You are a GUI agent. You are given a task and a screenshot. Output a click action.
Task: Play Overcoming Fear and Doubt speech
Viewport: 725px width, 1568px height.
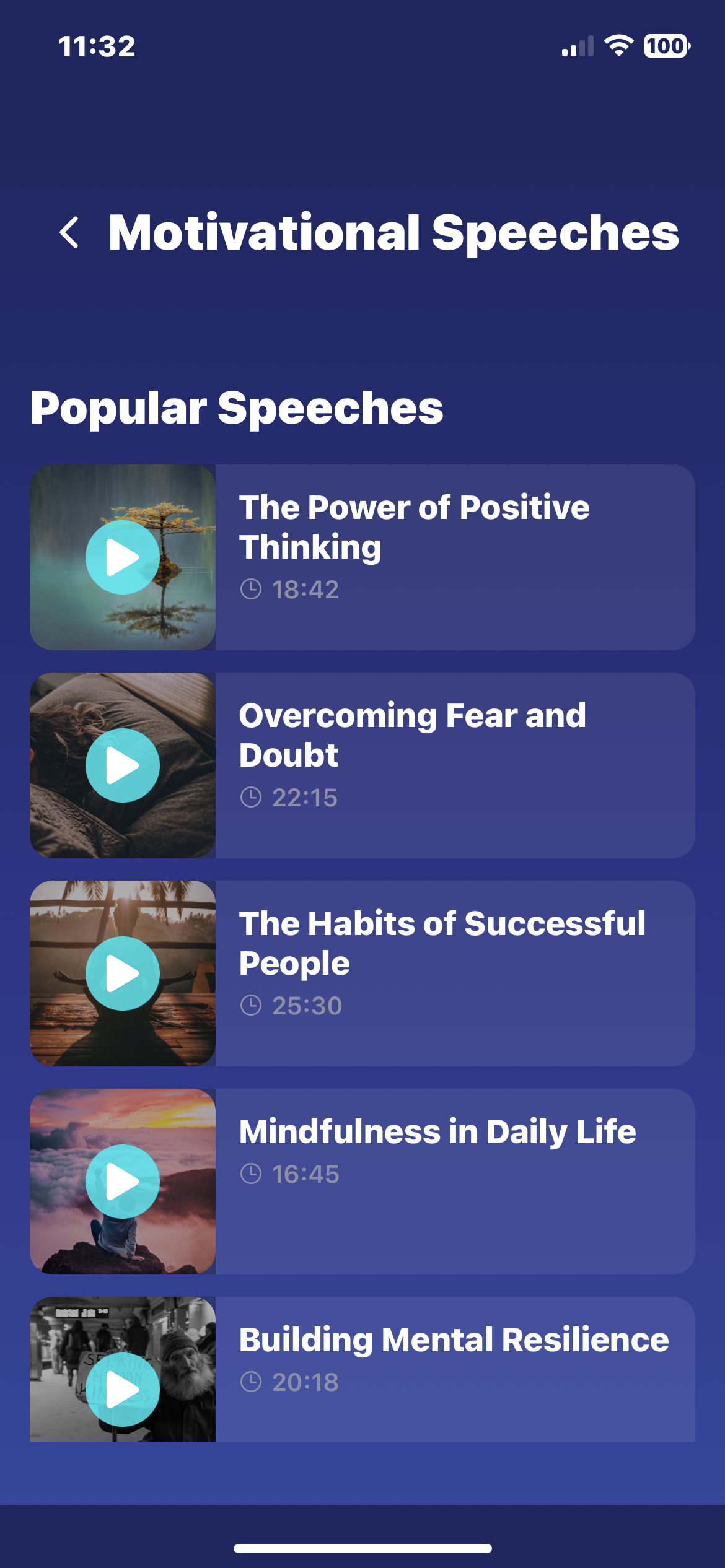click(x=123, y=765)
